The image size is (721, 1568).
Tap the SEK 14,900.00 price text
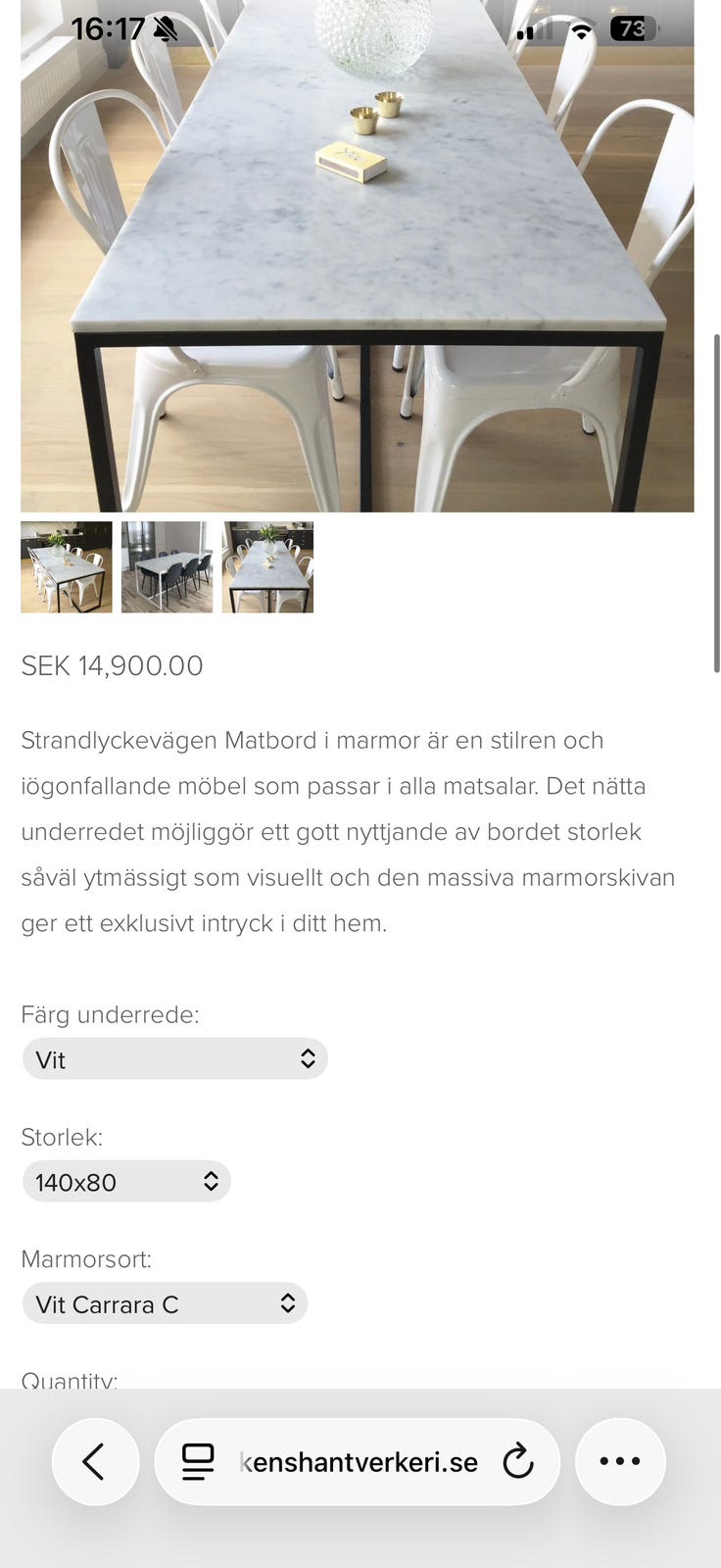pyautogui.click(x=112, y=665)
